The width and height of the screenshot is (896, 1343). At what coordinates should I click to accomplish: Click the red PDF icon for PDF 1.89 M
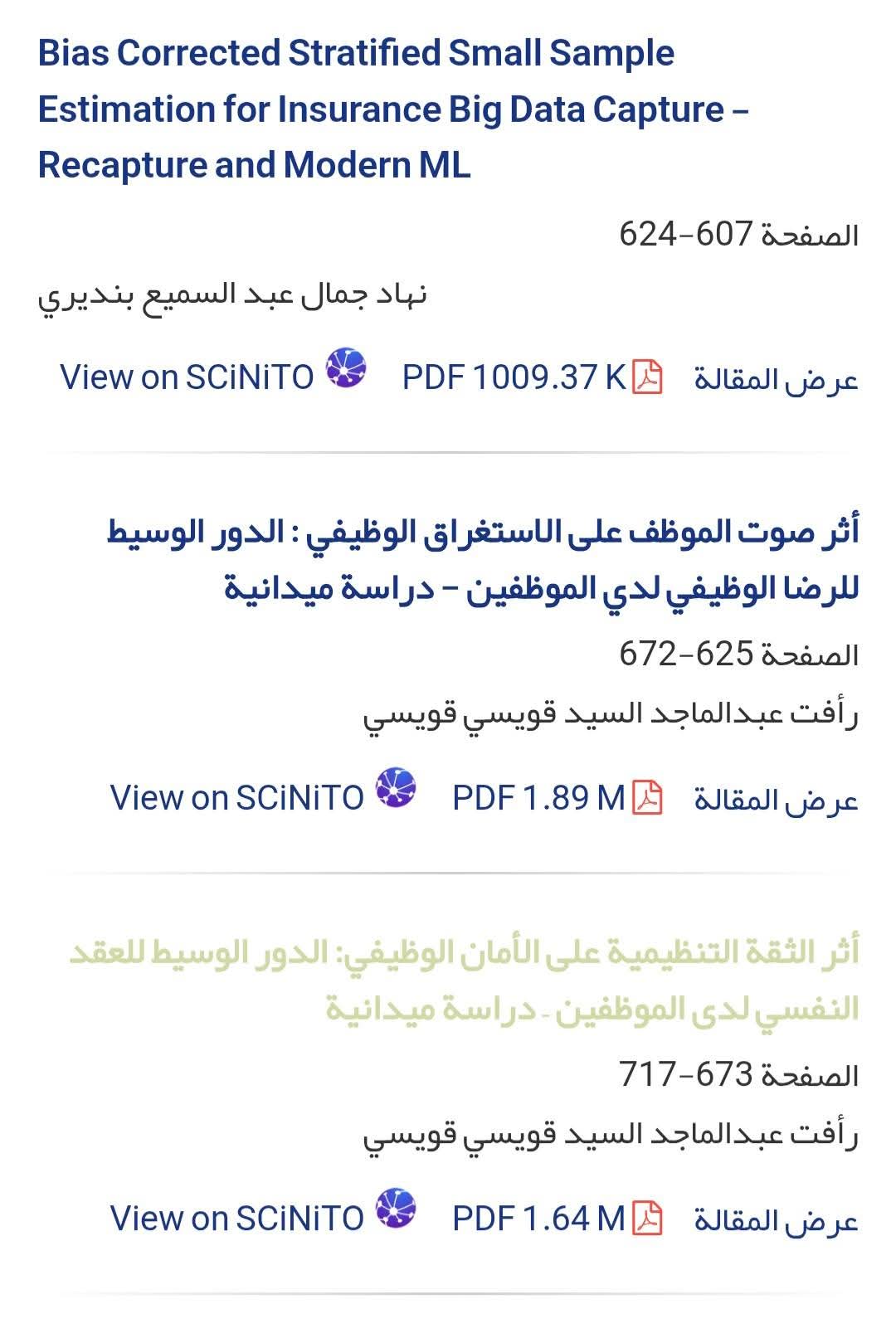click(x=649, y=798)
